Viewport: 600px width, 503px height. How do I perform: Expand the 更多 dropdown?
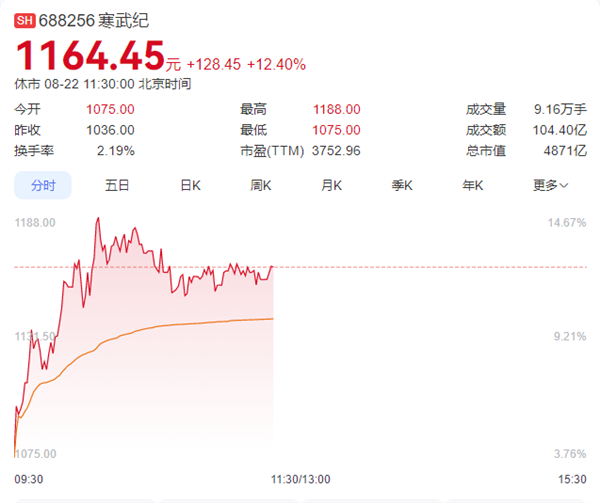[550, 185]
